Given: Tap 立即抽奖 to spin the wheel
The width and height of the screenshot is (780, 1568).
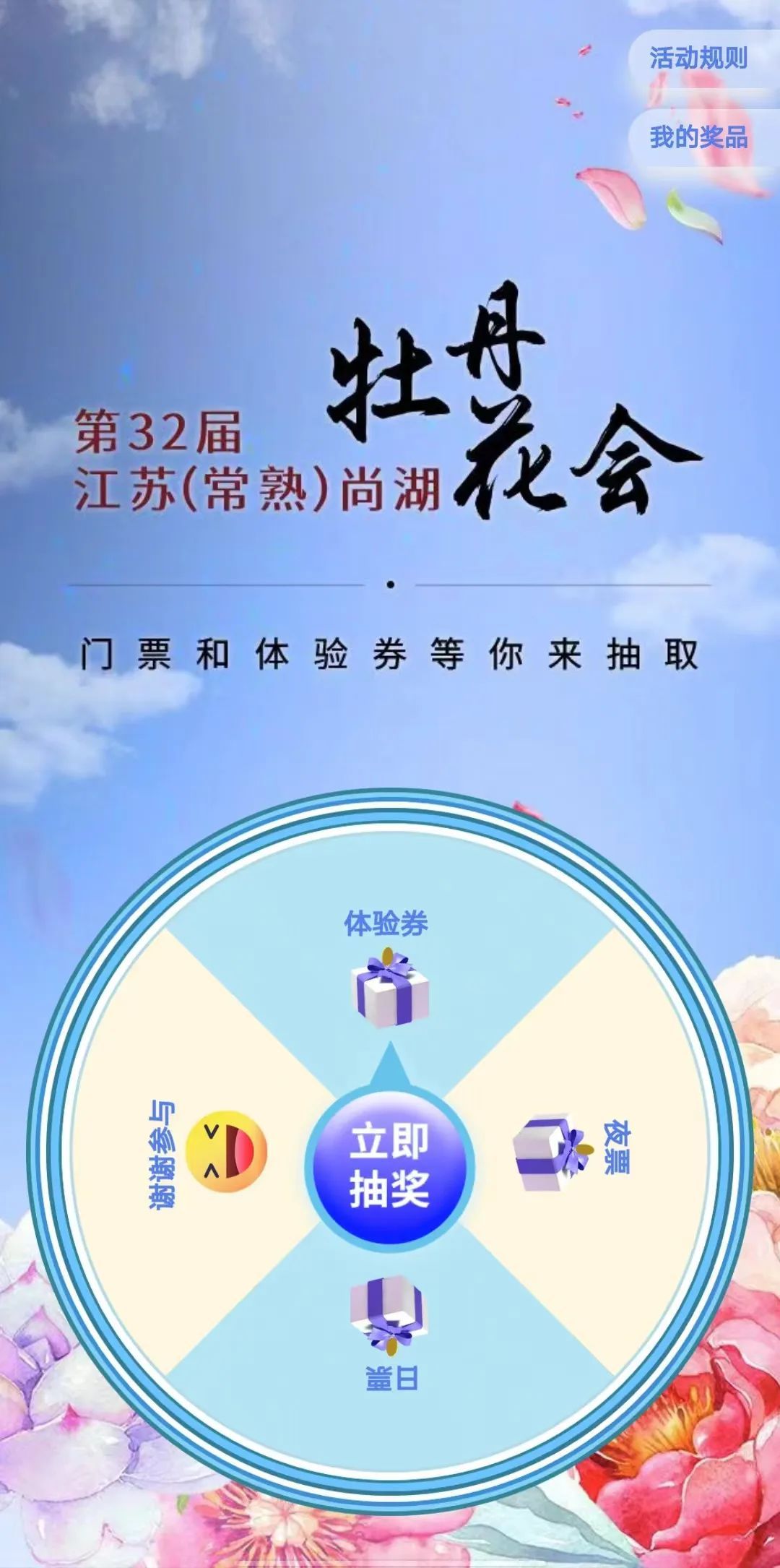Looking at the screenshot, I should (x=389, y=1166).
